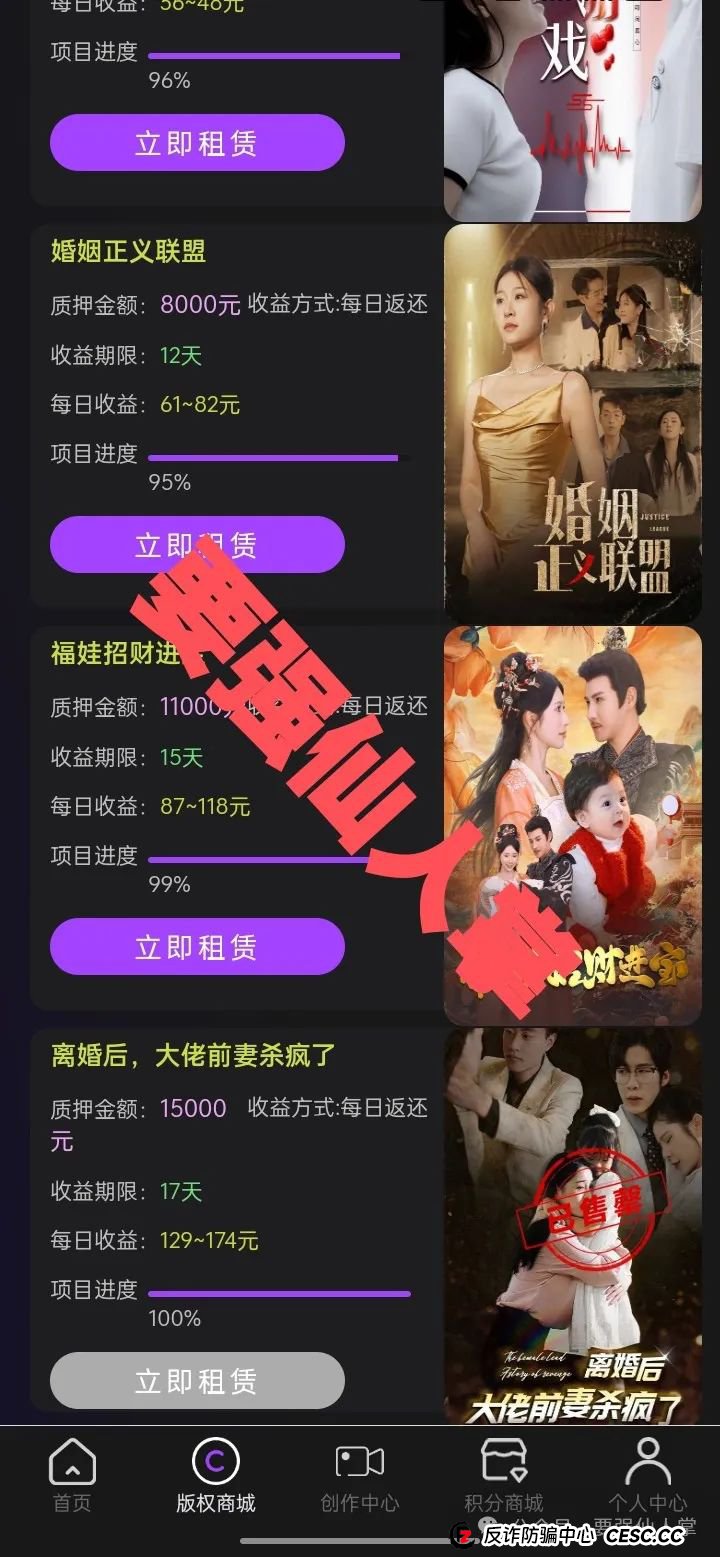Tap the 立即租赁 button above 婚姻正义联盟 card

(x=197, y=143)
